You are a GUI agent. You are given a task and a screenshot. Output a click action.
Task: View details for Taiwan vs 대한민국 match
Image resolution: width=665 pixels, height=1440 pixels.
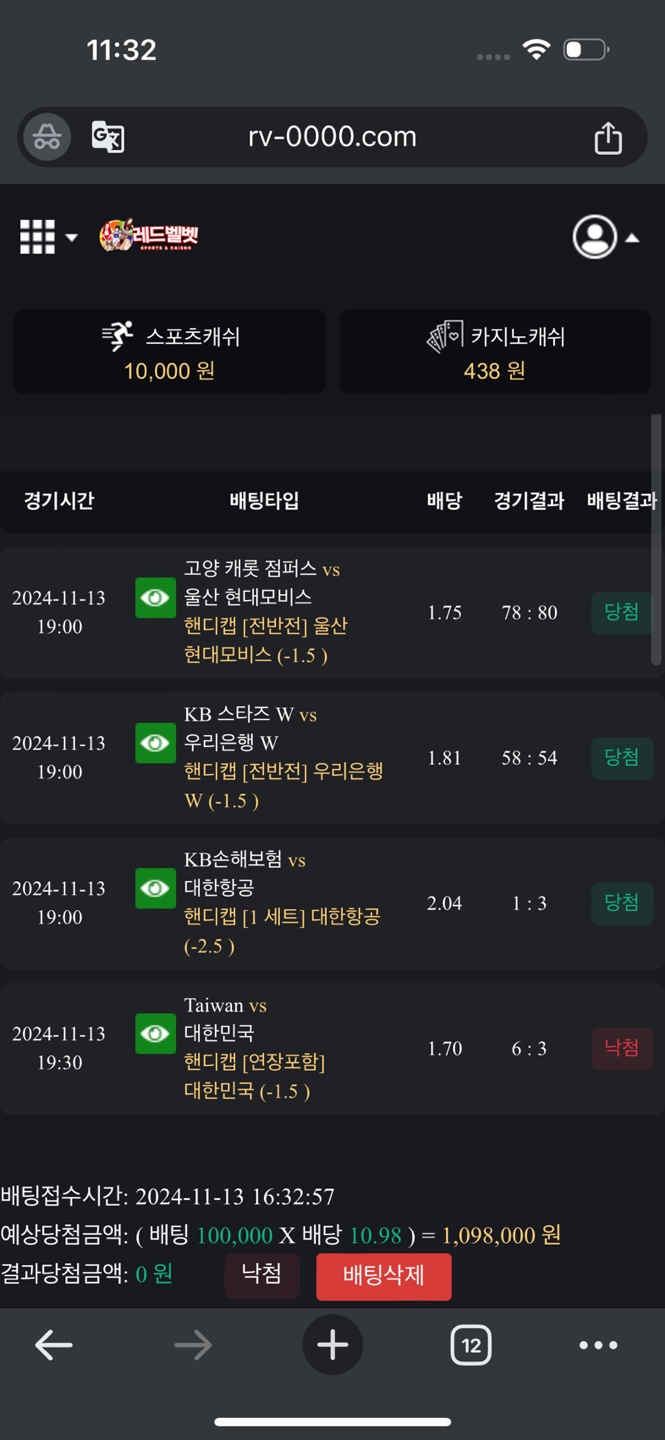(x=155, y=1033)
